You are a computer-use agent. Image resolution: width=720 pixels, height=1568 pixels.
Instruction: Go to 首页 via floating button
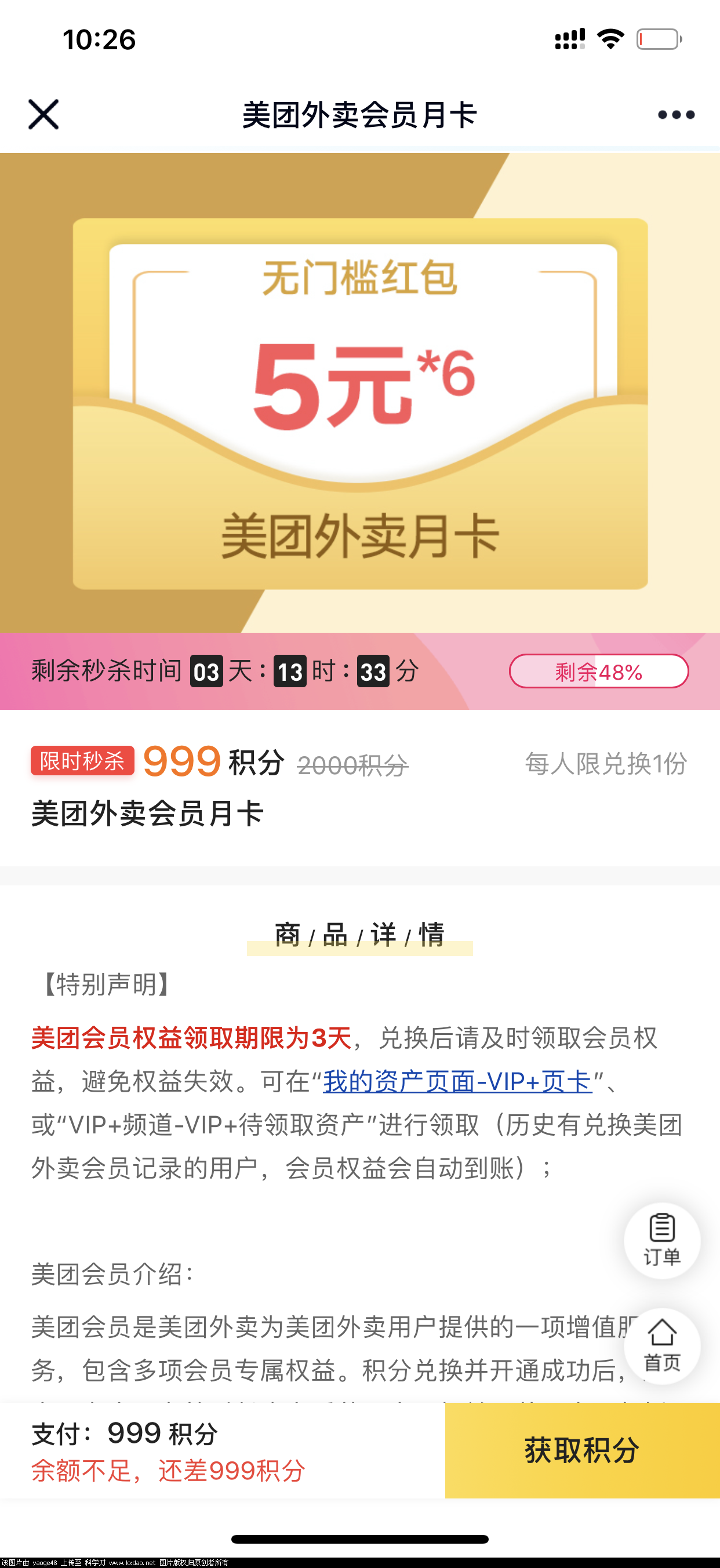coord(661,1346)
